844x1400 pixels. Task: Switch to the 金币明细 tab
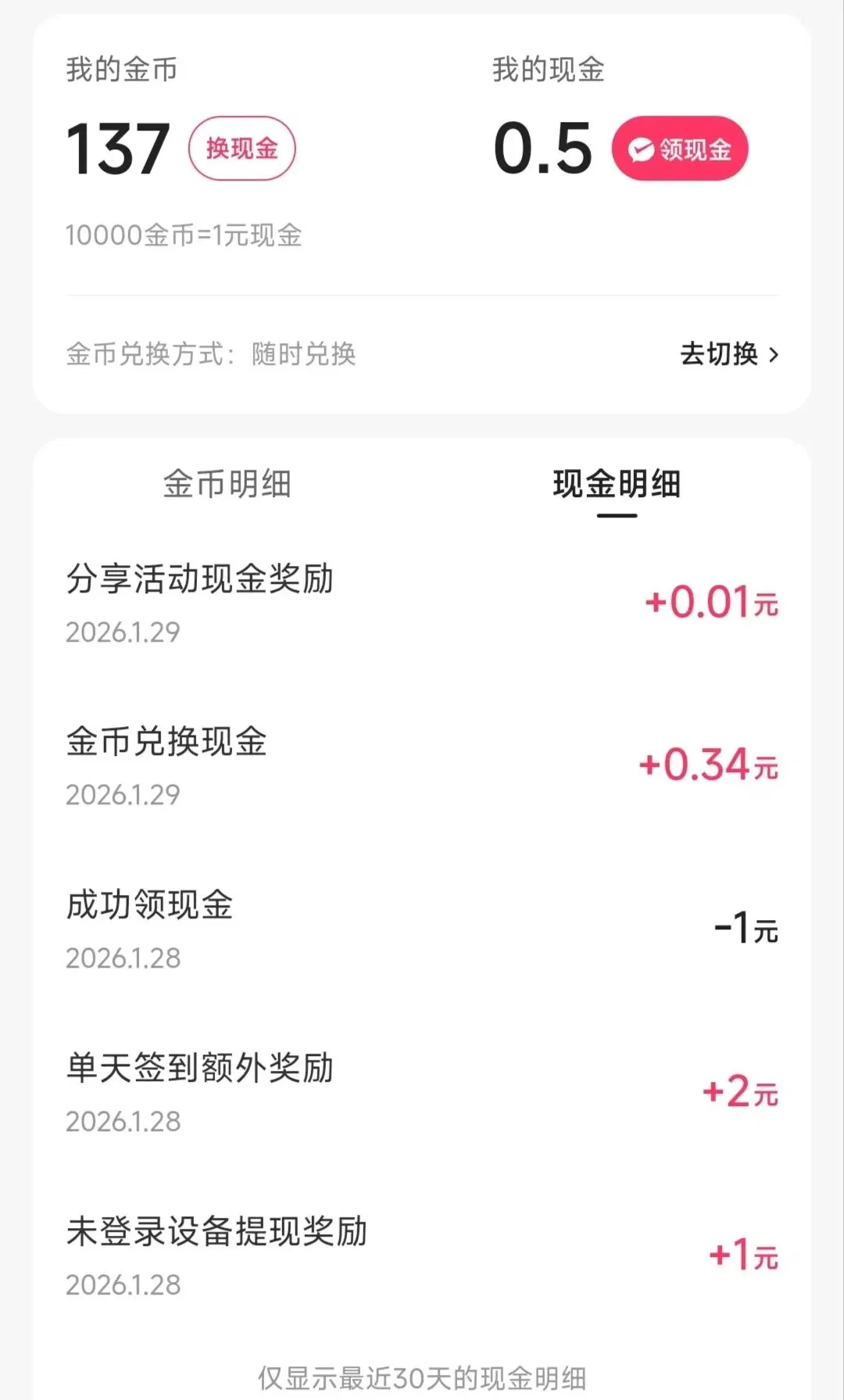(227, 484)
